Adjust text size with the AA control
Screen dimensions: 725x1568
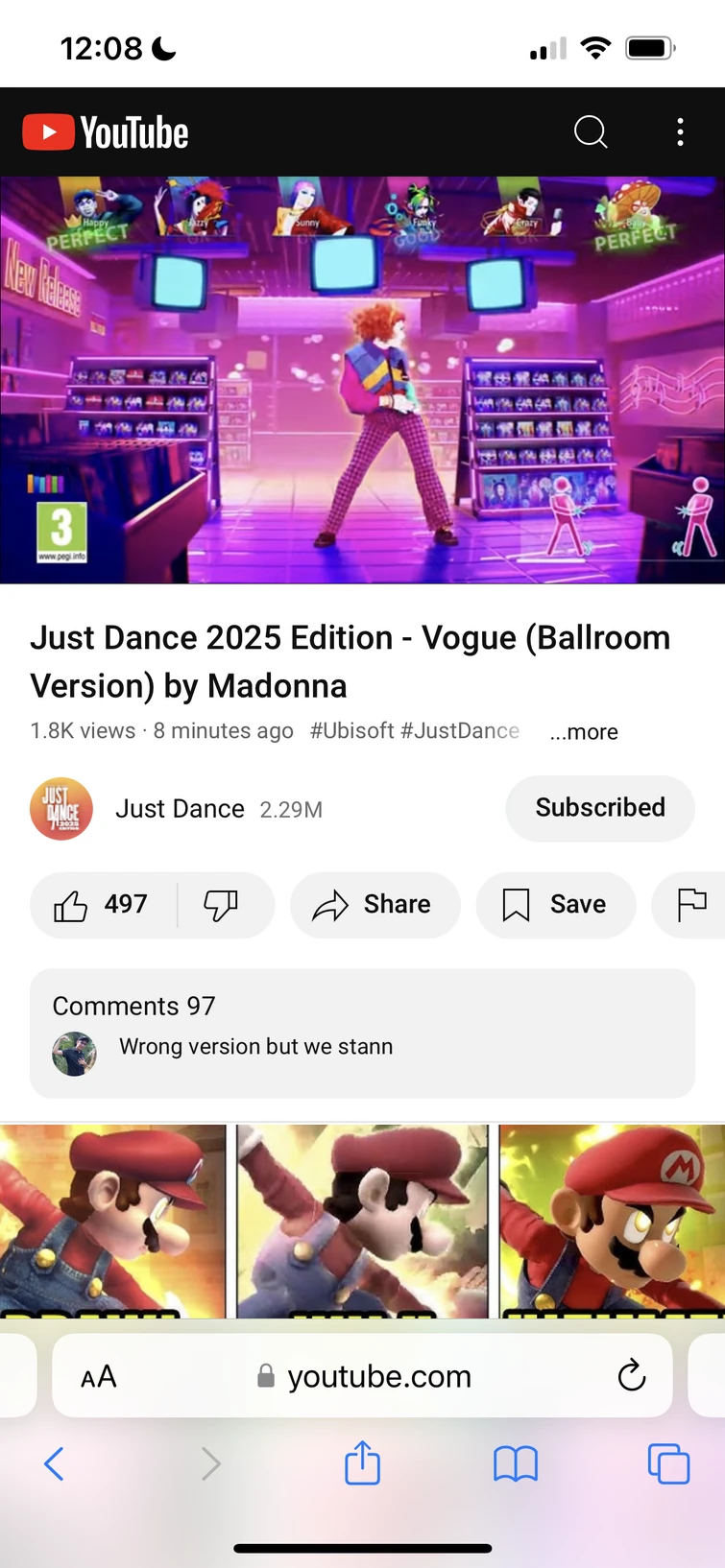point(97,1375)
